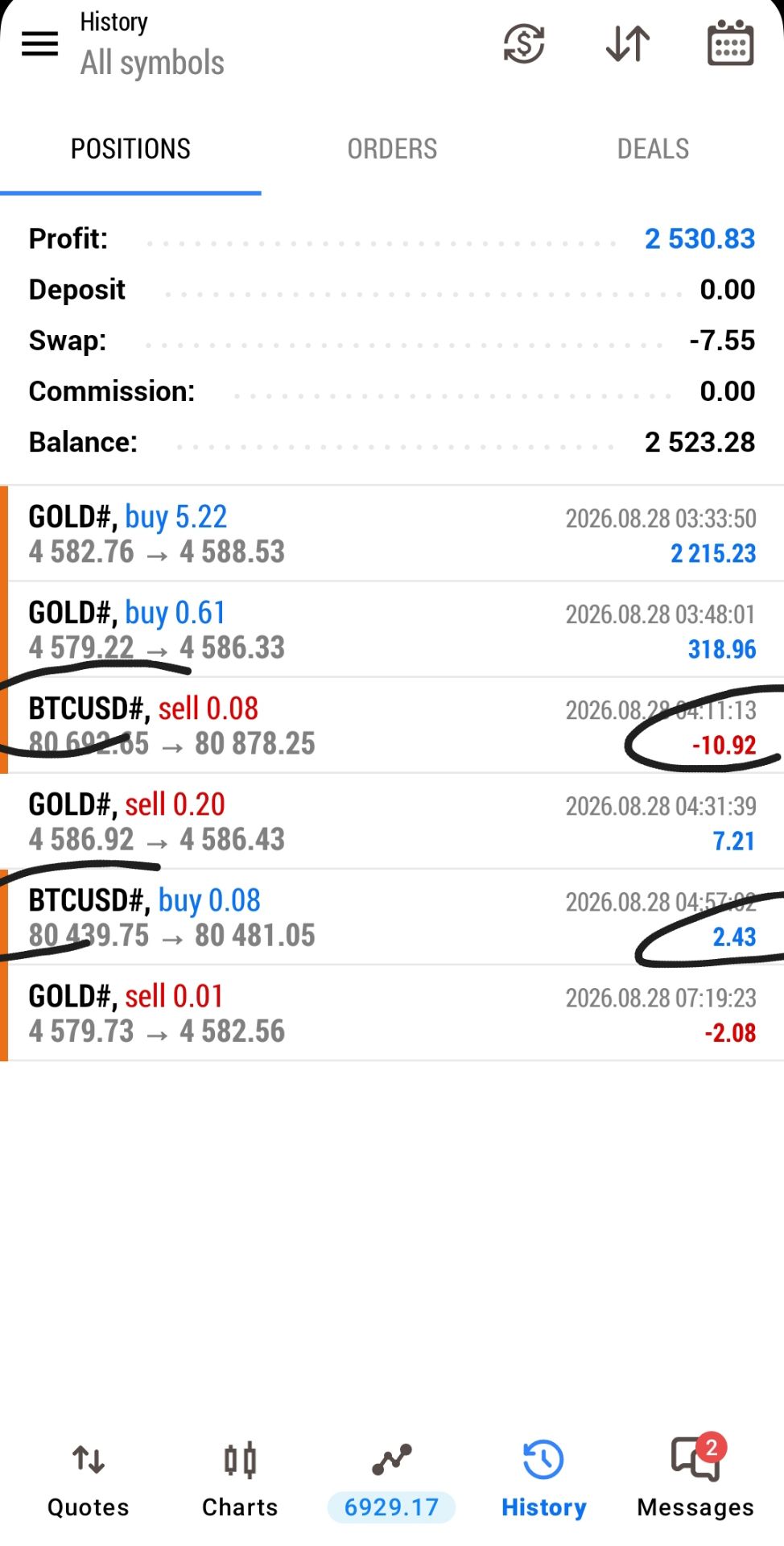Open the BTCUSD# sell 0.08 position
Screen dimensions: 784x1546
(x=392, y=725)
